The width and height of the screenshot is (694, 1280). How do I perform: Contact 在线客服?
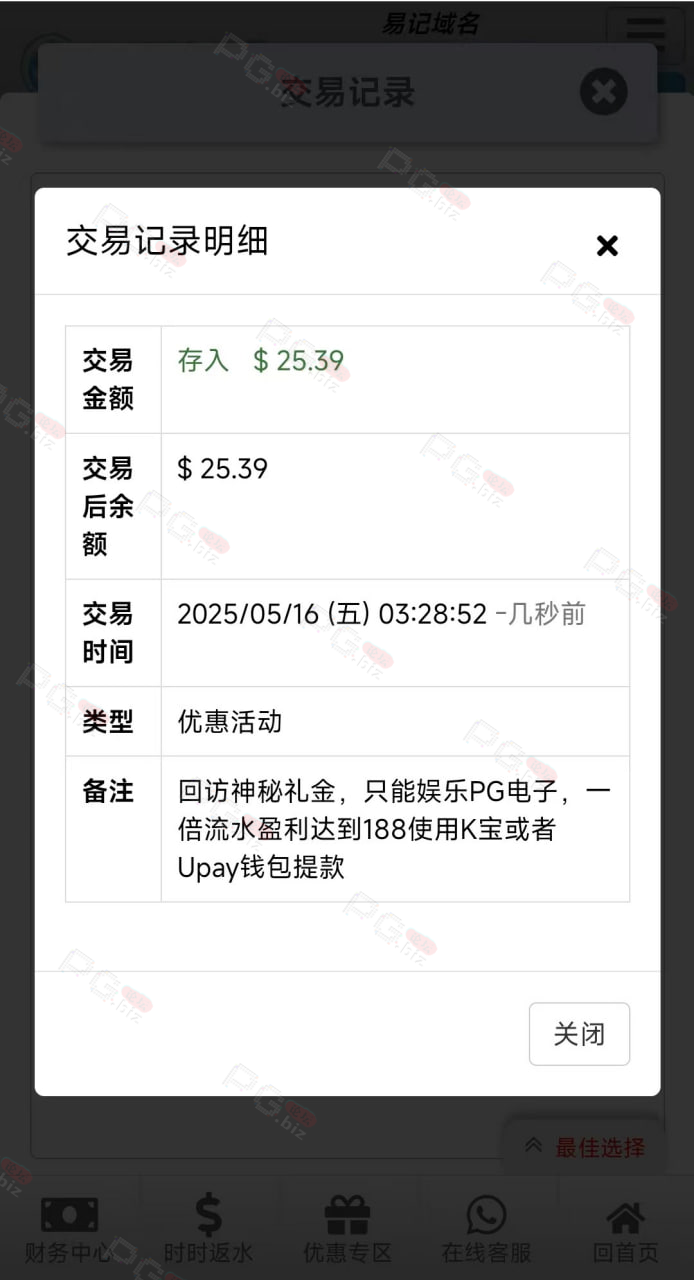pyautogui.click(x=486, y=1229)
